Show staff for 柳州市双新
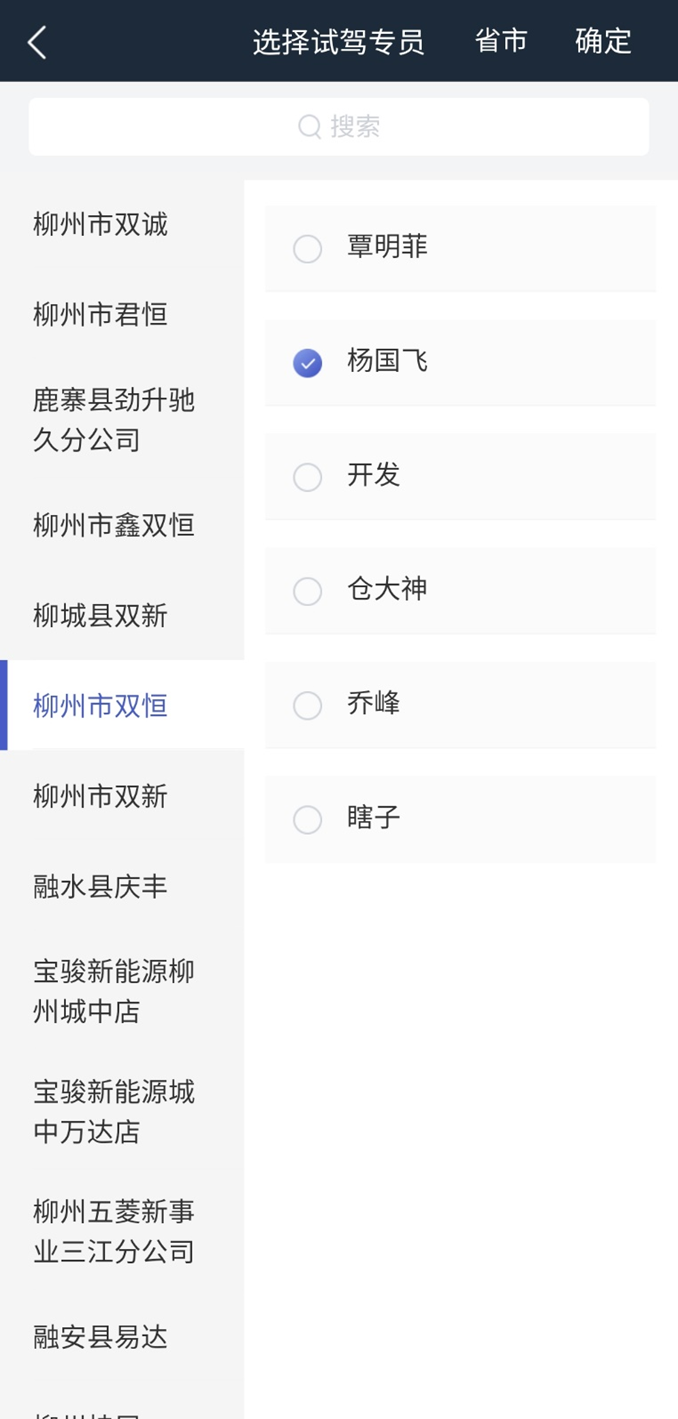 (x=122, y=796)
